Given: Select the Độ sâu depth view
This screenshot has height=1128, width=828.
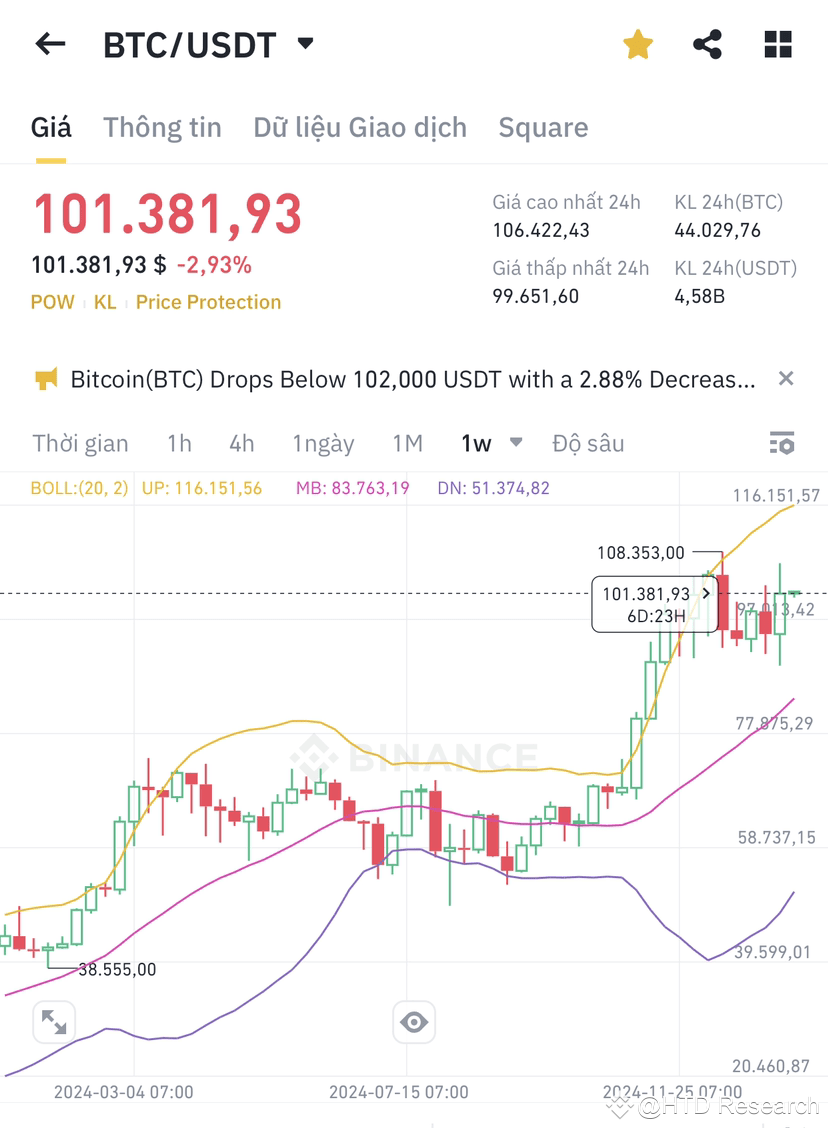Looking at the screenshot, I should [589, 443].
